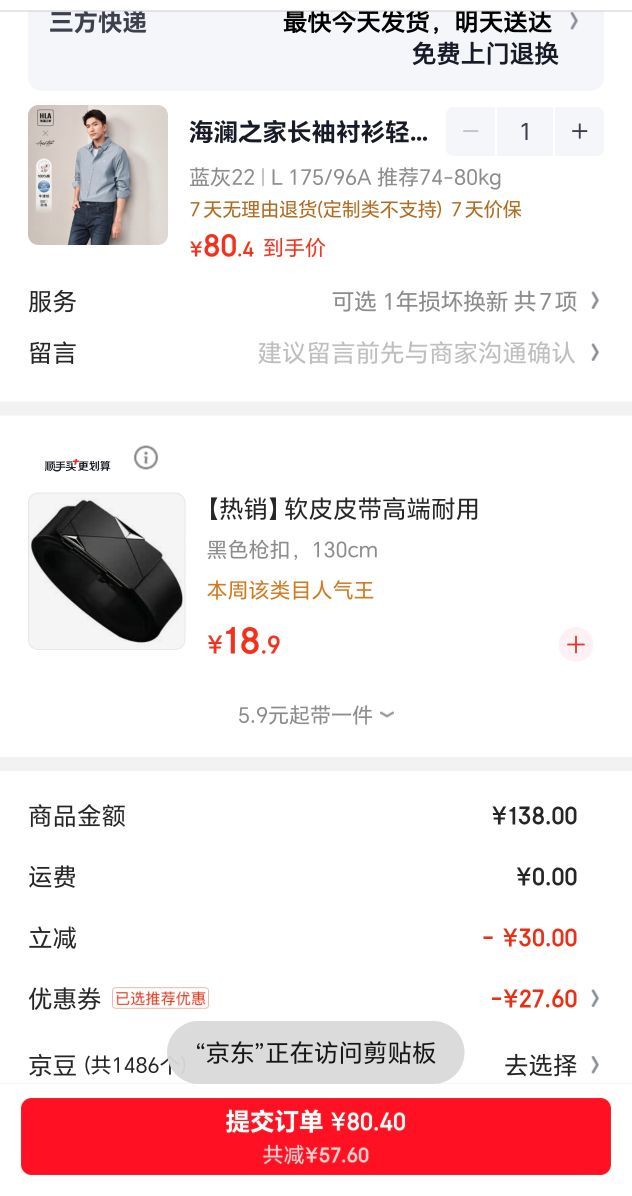The width and height of the screenshot is (632, 1196).
Task: Open info icon beside 顺手买更划算
Action: click(x=146, y=457)
